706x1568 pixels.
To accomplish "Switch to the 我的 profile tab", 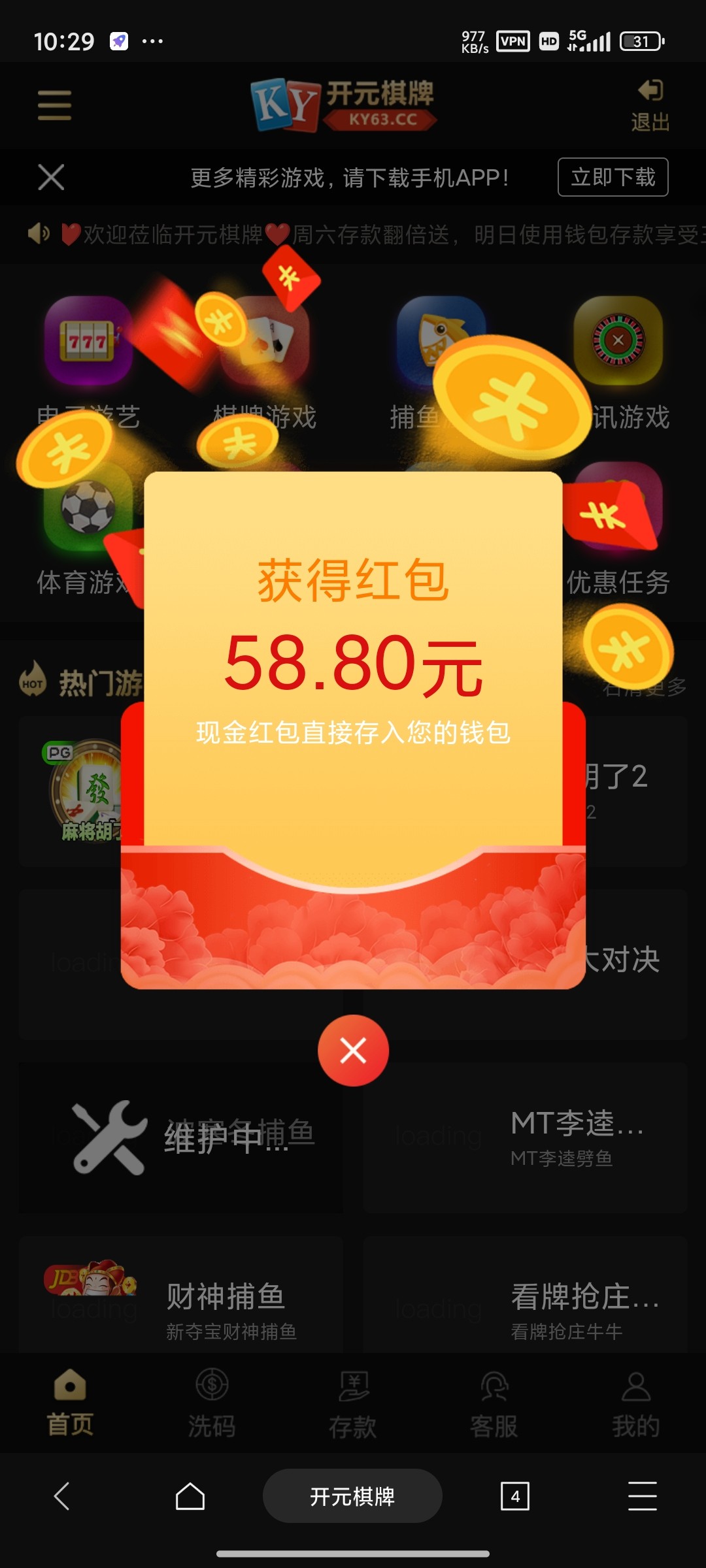I will (x=635, y=1403).
